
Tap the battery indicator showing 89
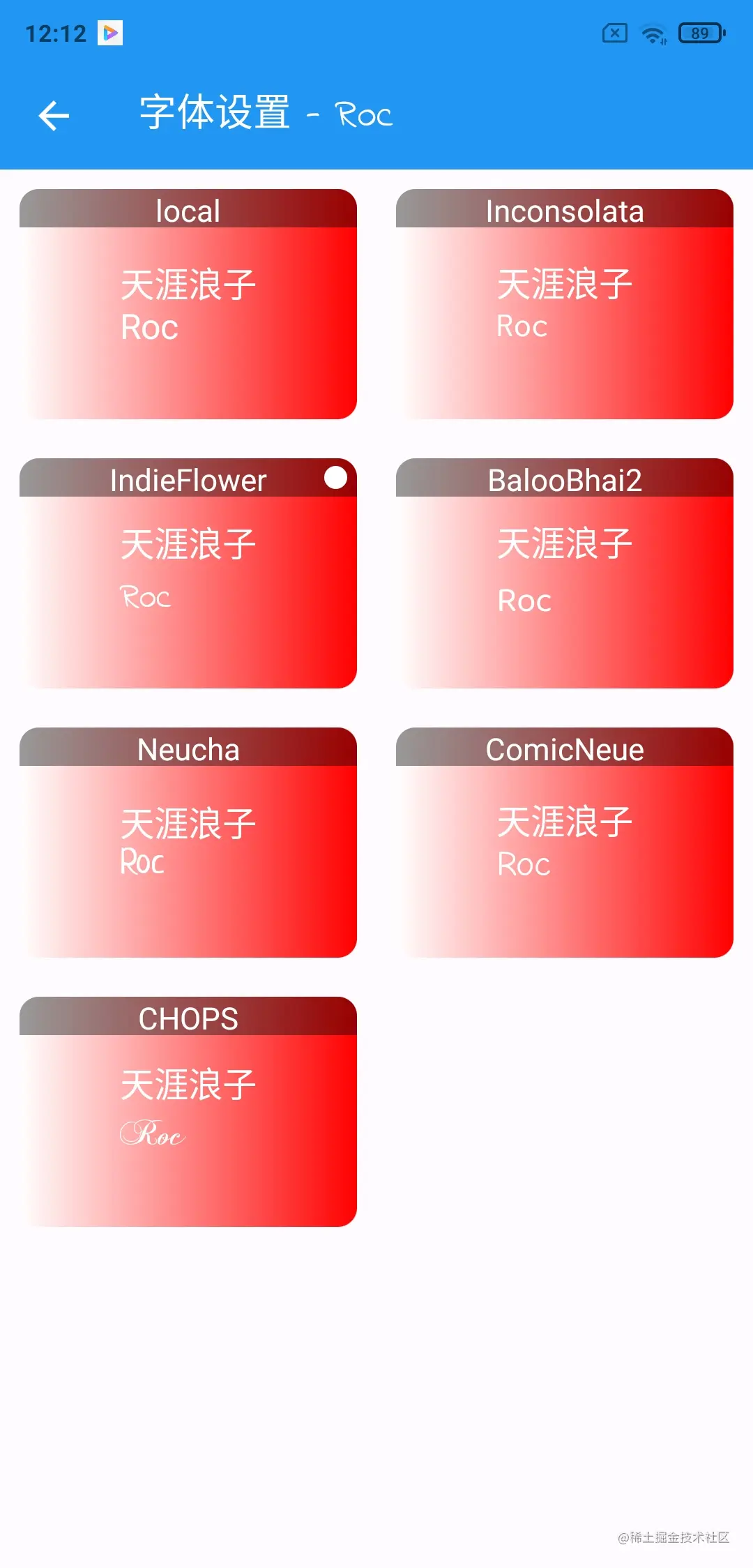coord(699,32)
